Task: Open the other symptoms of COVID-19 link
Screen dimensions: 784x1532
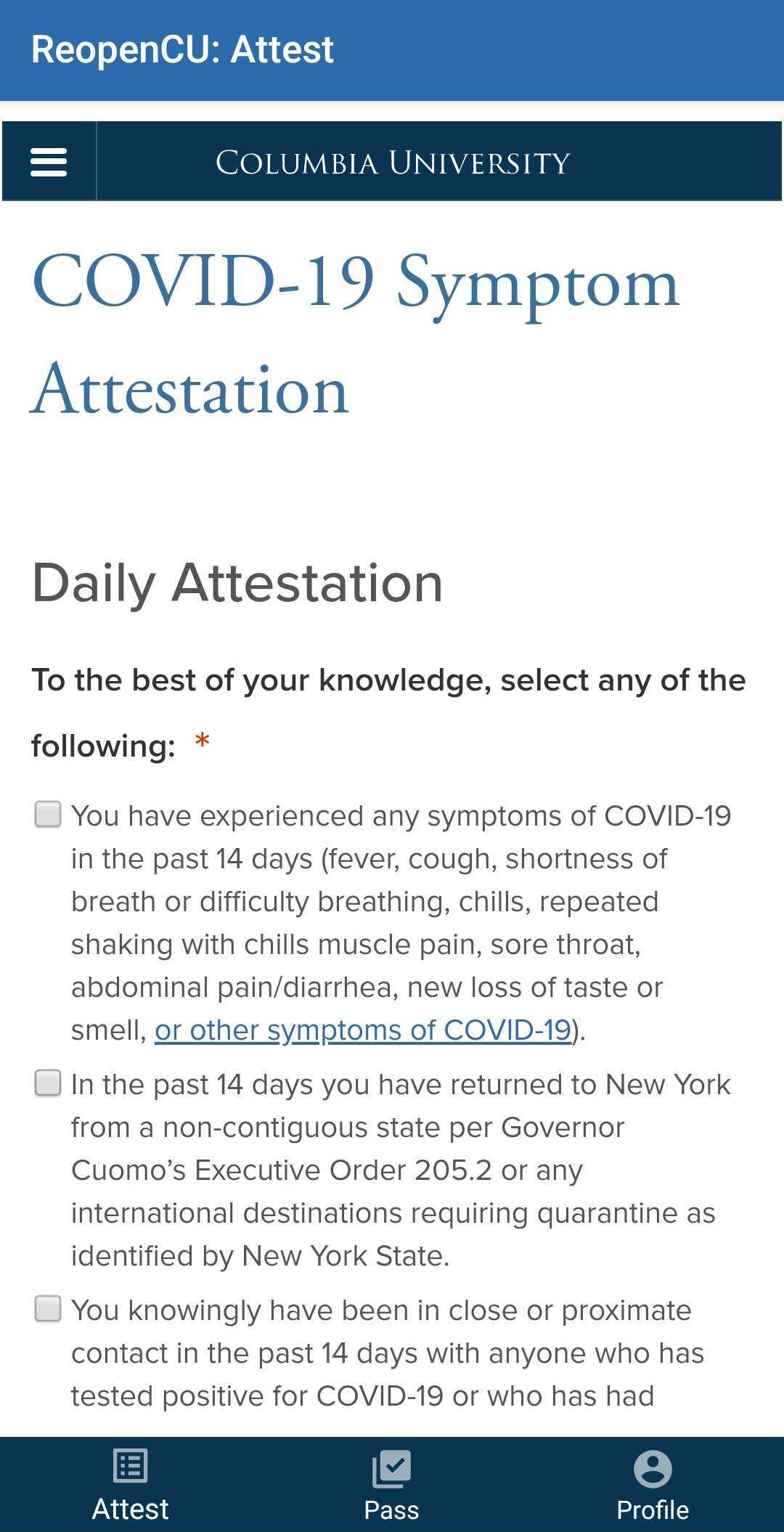Action: coord(363,1030)
